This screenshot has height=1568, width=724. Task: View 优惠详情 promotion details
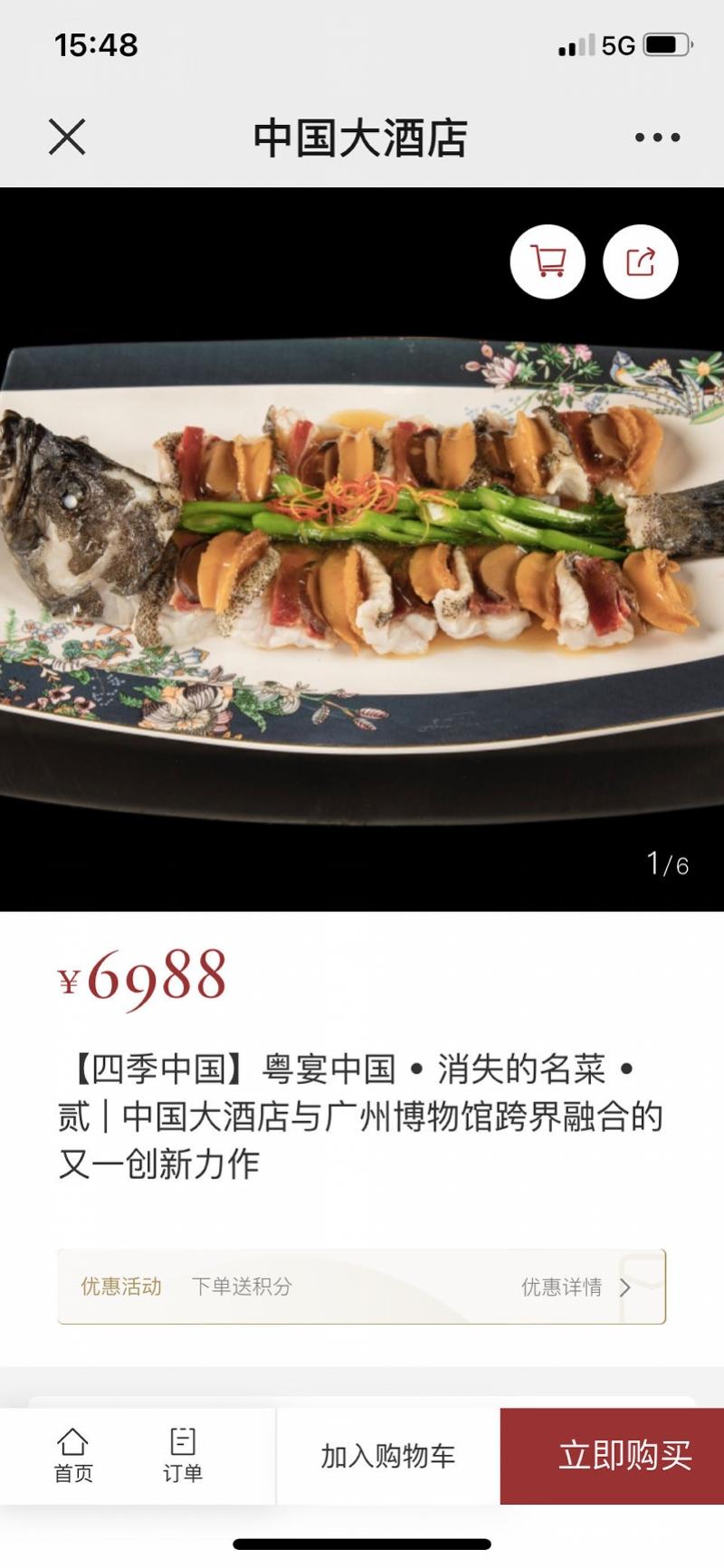(576, 1287)
